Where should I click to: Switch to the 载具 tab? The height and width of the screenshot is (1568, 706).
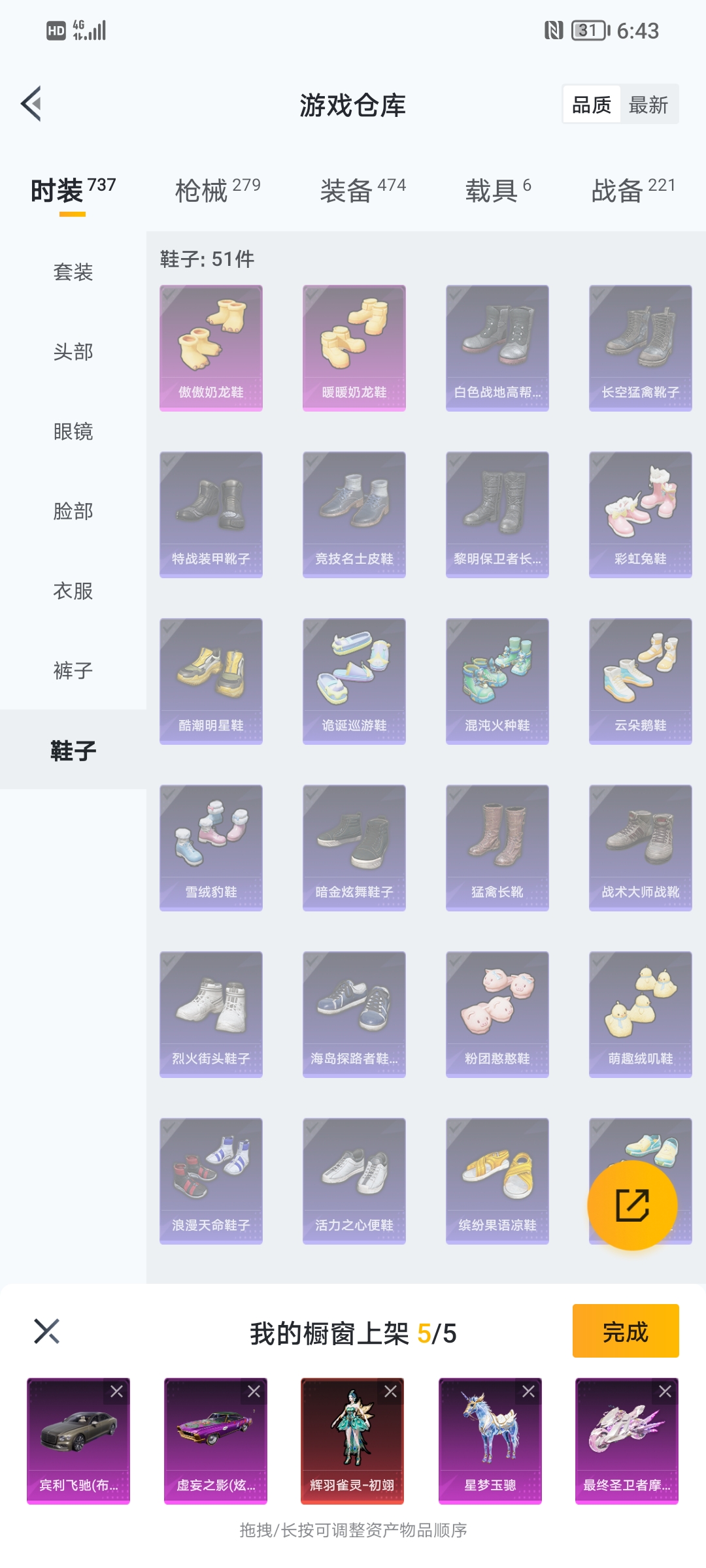pos(497,191)
